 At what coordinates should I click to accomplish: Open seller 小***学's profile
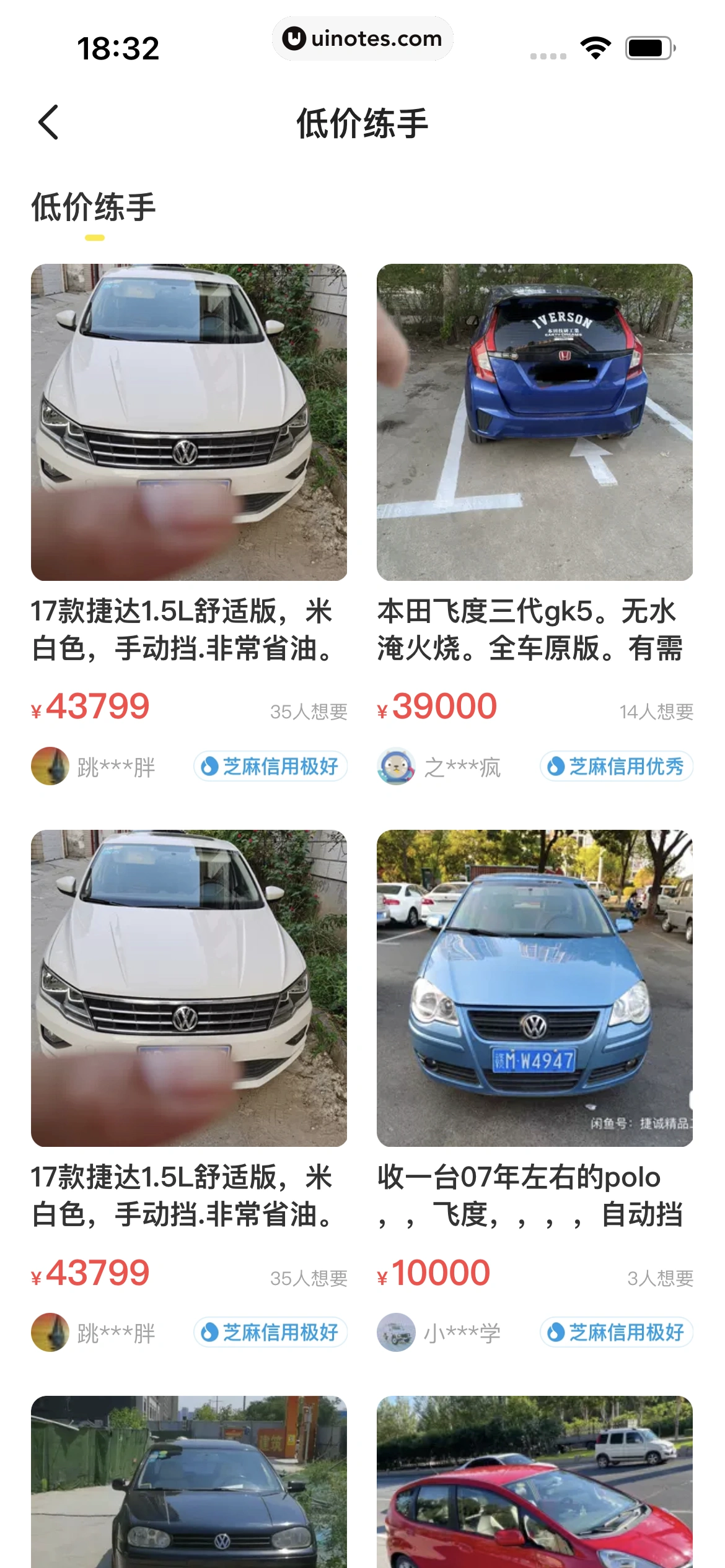pos(439,1333)
